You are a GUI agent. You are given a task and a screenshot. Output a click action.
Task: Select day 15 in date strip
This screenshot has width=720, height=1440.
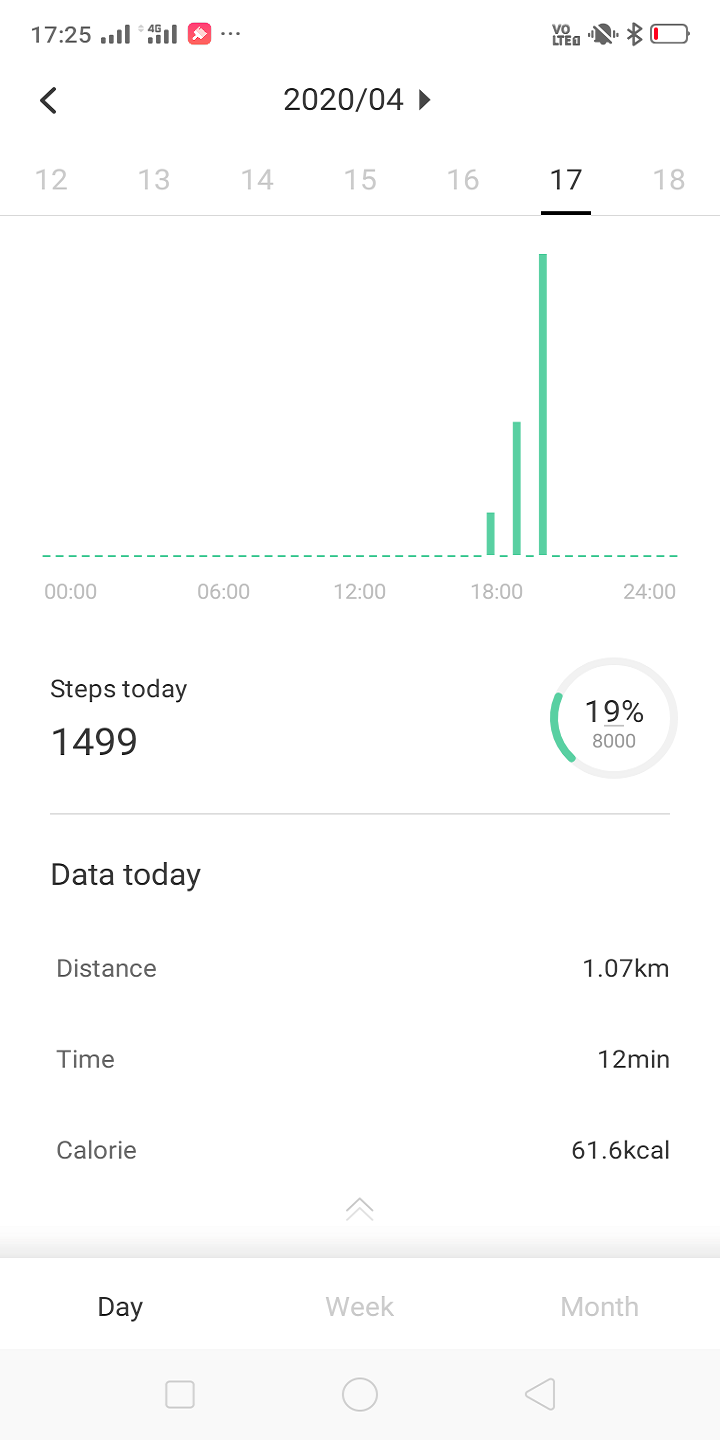click(360, 180)
